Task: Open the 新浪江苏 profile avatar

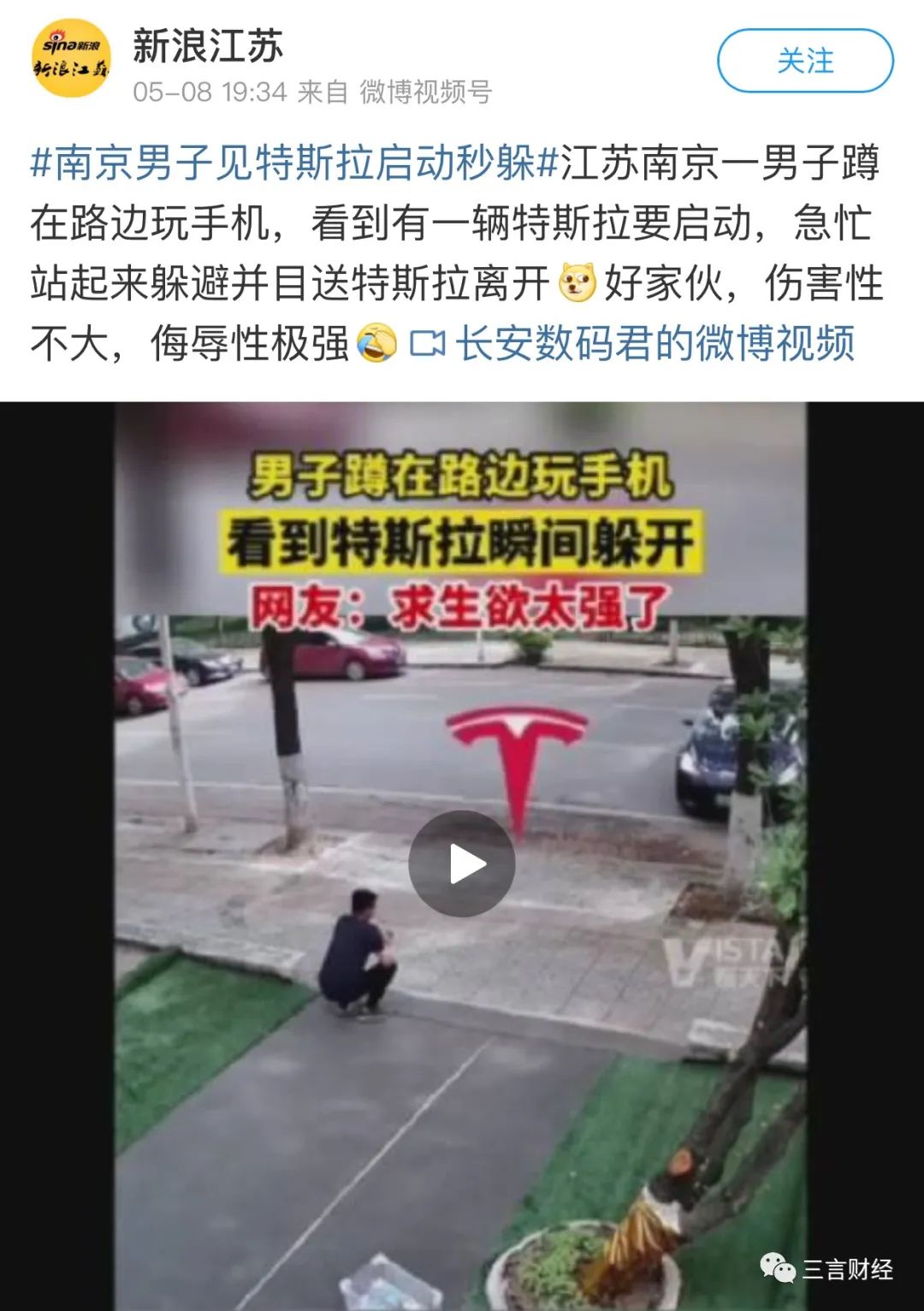Action: tap(71, 58)
